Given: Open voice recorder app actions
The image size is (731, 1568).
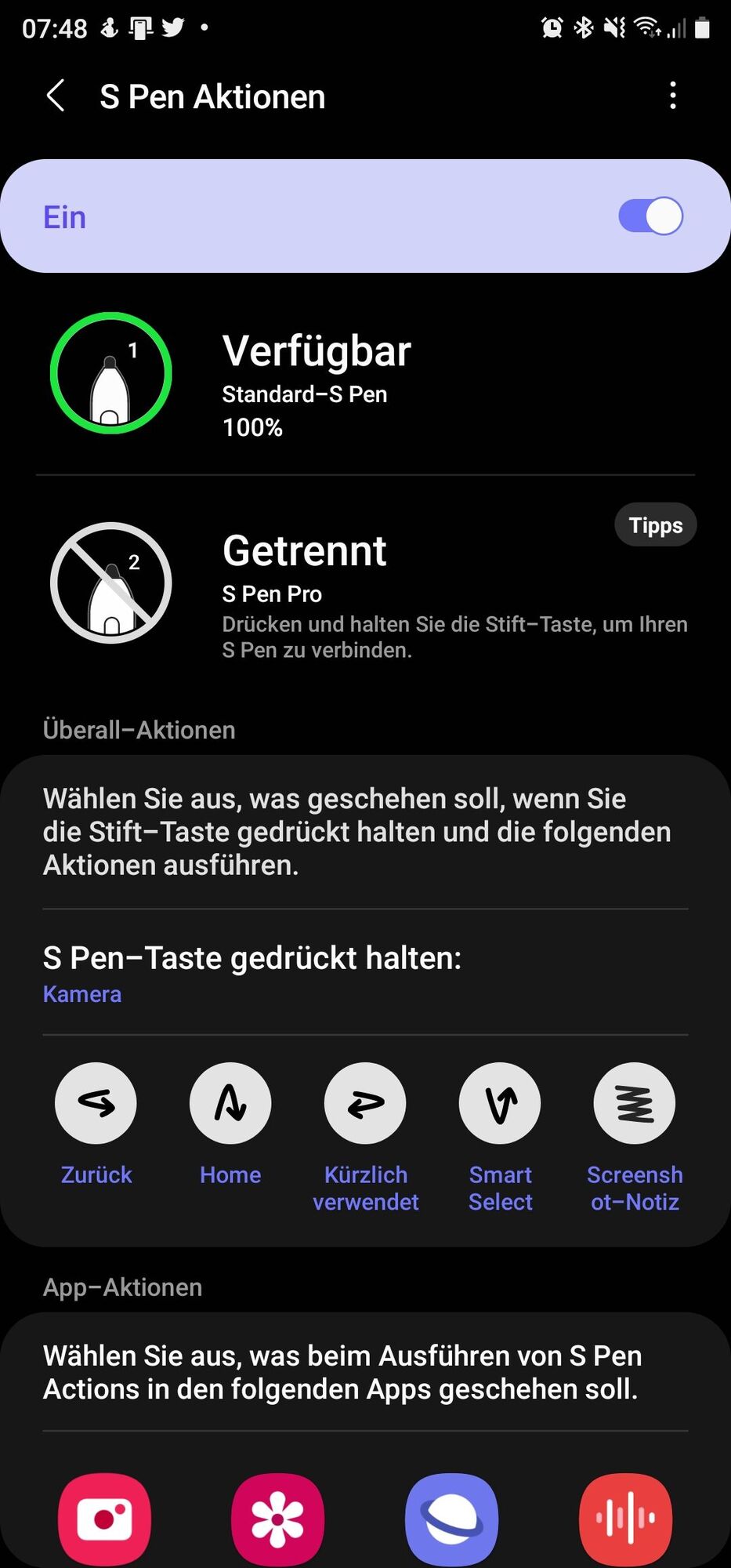Looking at the screenshot, I should [625, 1519].
